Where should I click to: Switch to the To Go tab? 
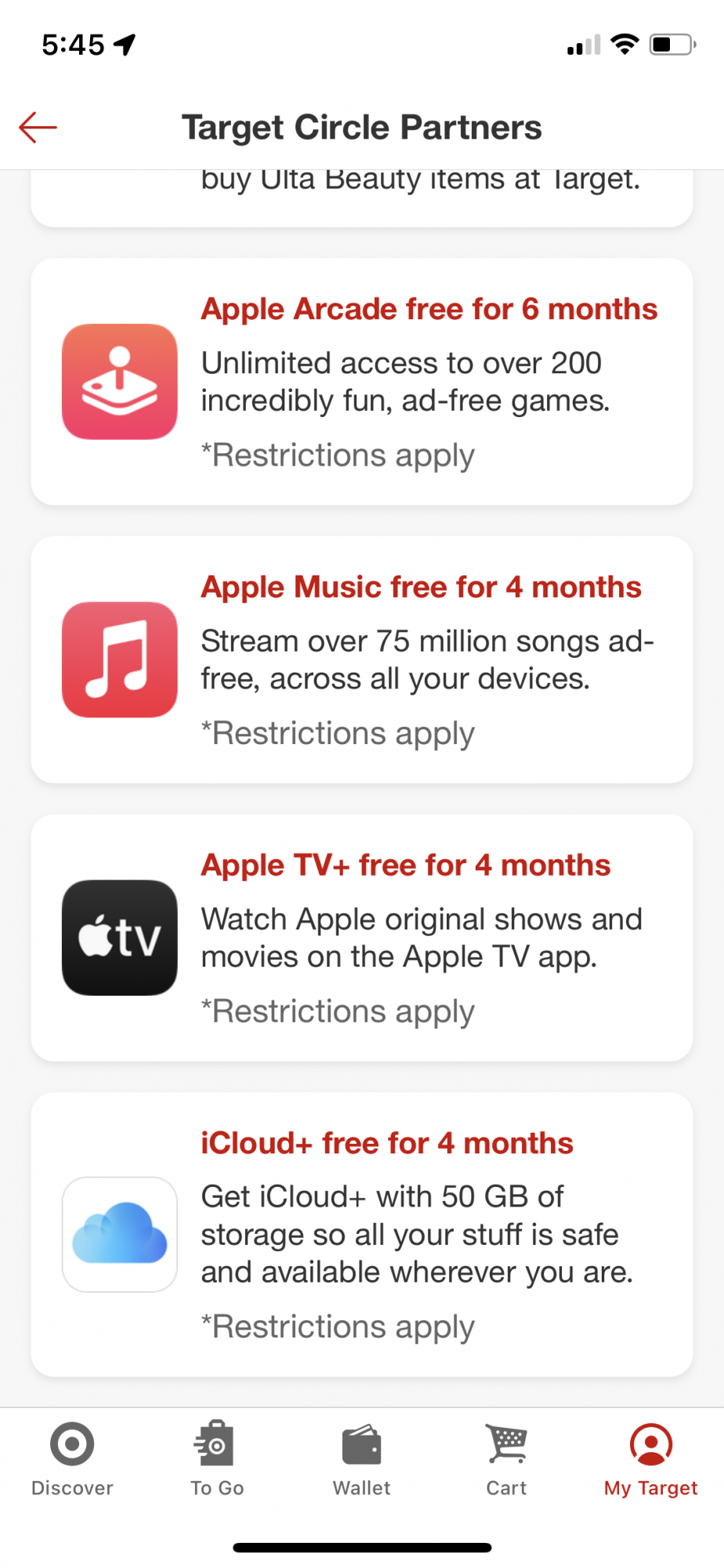point(217,1459)
